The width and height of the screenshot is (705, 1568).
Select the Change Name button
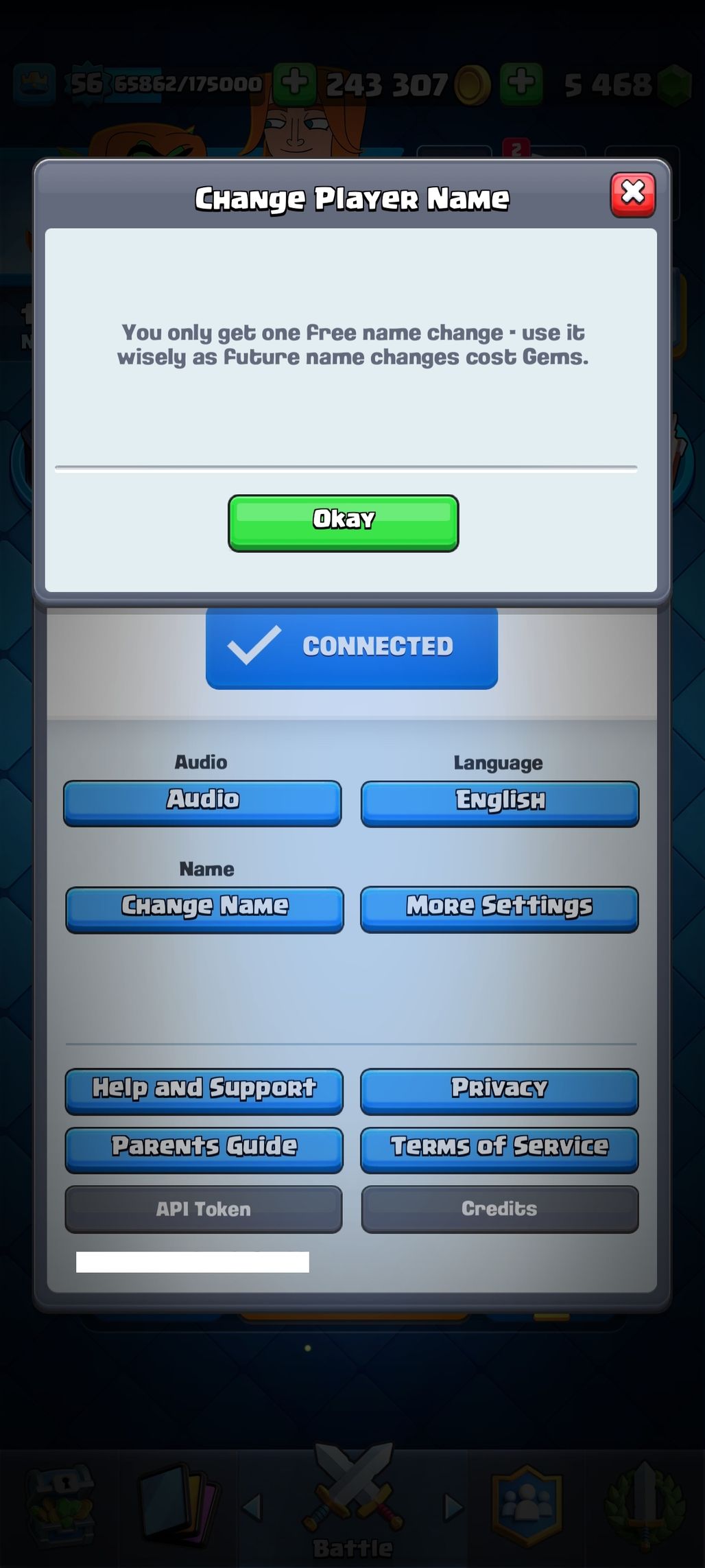coord(204,910)
